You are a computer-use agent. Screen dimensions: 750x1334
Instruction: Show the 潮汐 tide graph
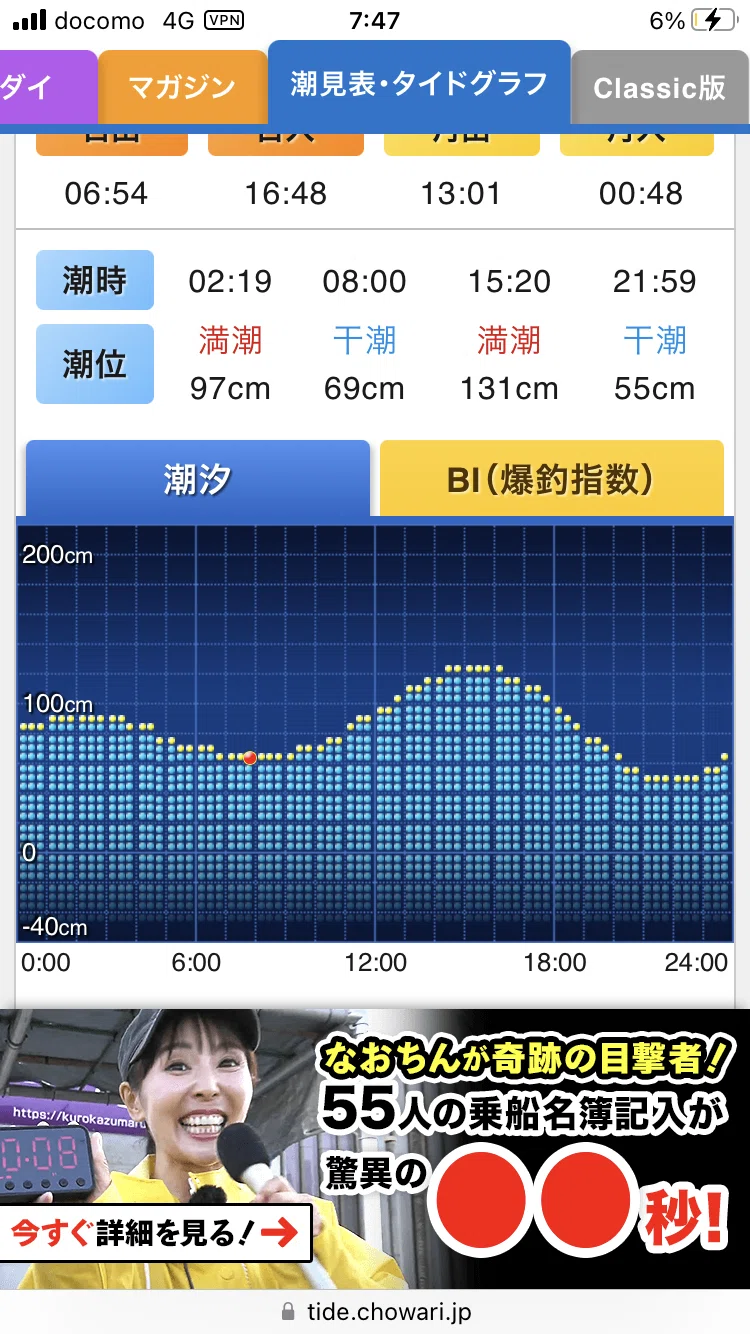point(198,479)
